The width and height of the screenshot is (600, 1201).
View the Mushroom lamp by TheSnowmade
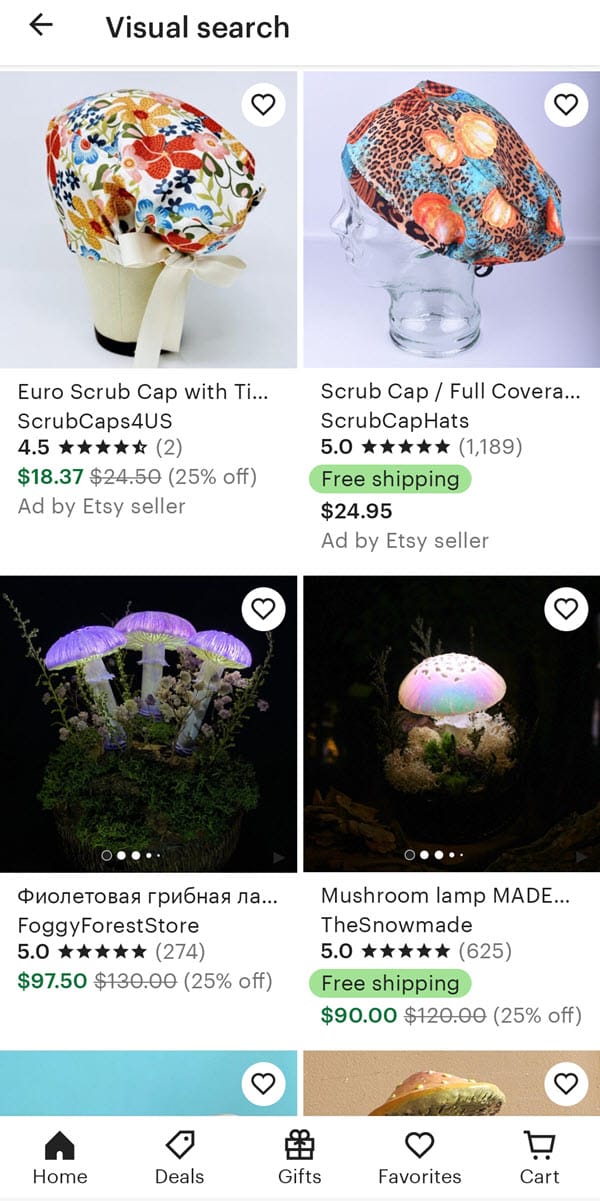tap(452, 724)
